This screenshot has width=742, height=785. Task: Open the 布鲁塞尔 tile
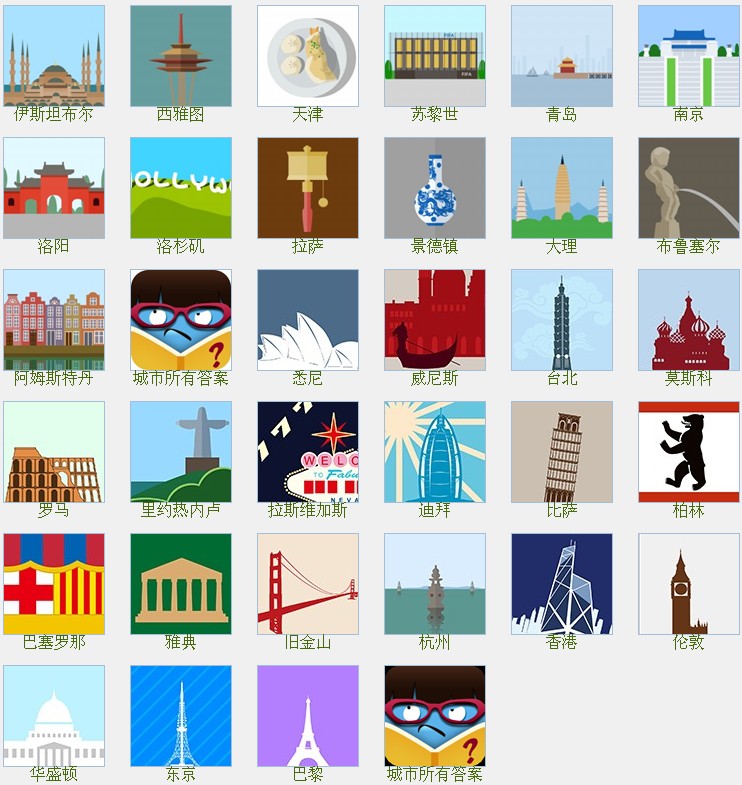(x=689, y=188)
